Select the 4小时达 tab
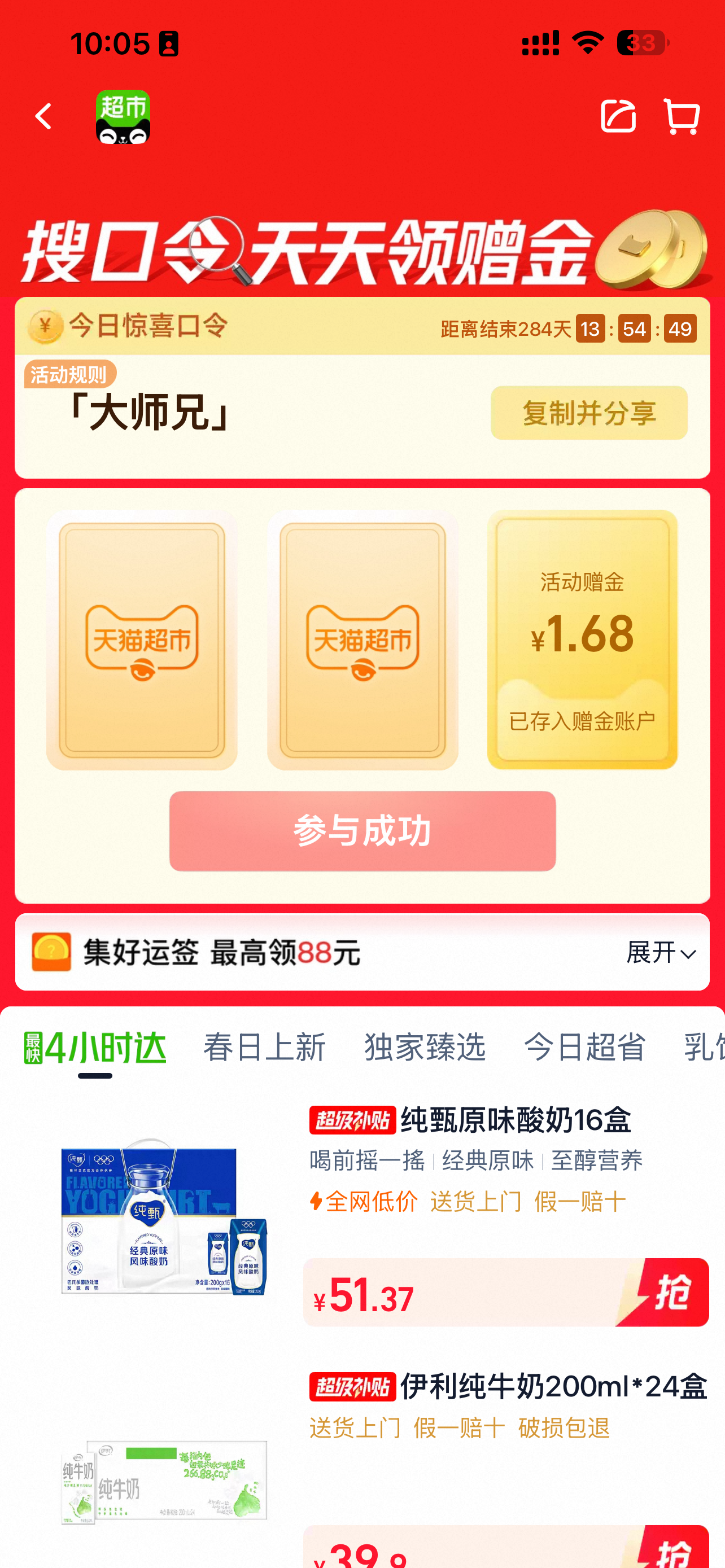Image resolution: width=725 pixels, height=1568 pixels. point(95,1047)
